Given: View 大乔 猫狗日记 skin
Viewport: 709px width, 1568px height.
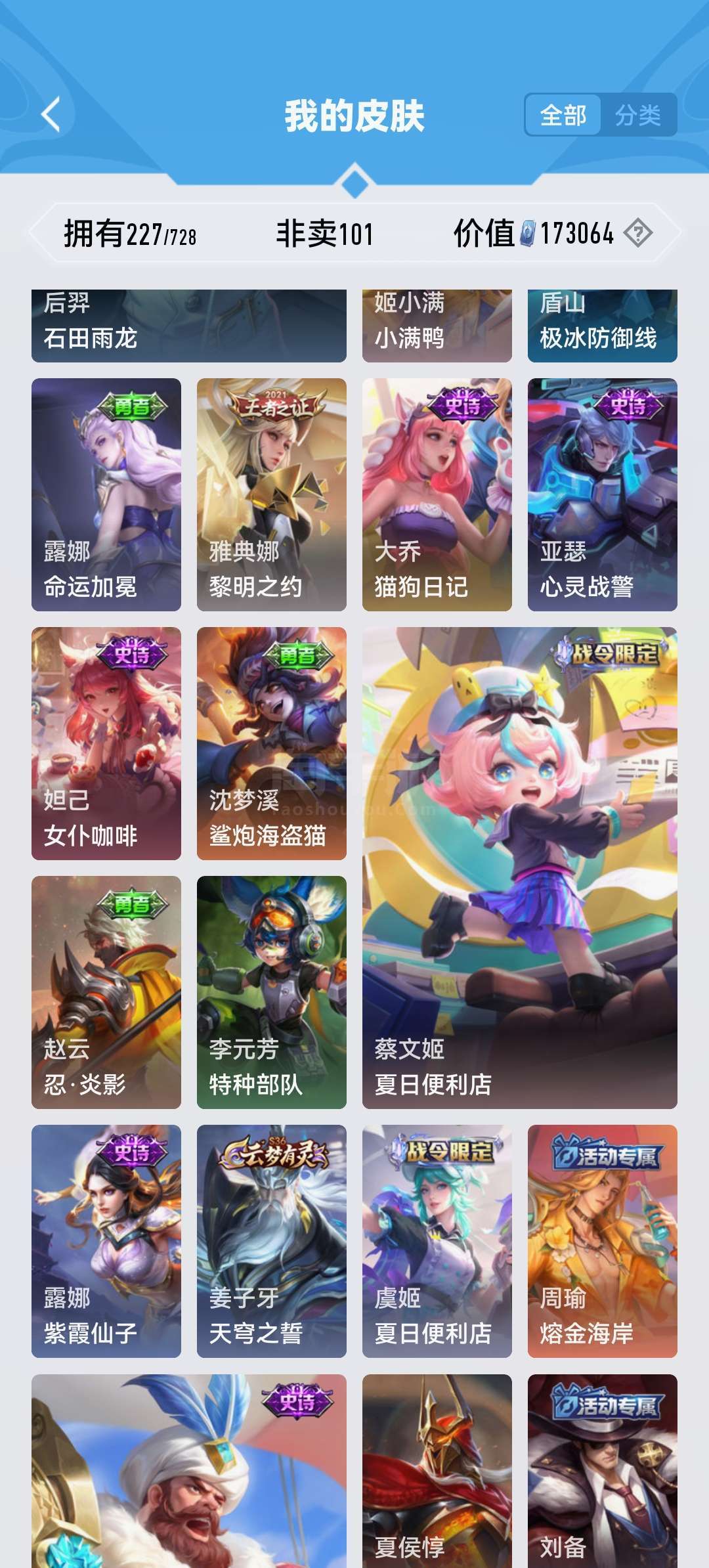Looking at the screenshot, I should pyautogui.click(x=437, y=494).
